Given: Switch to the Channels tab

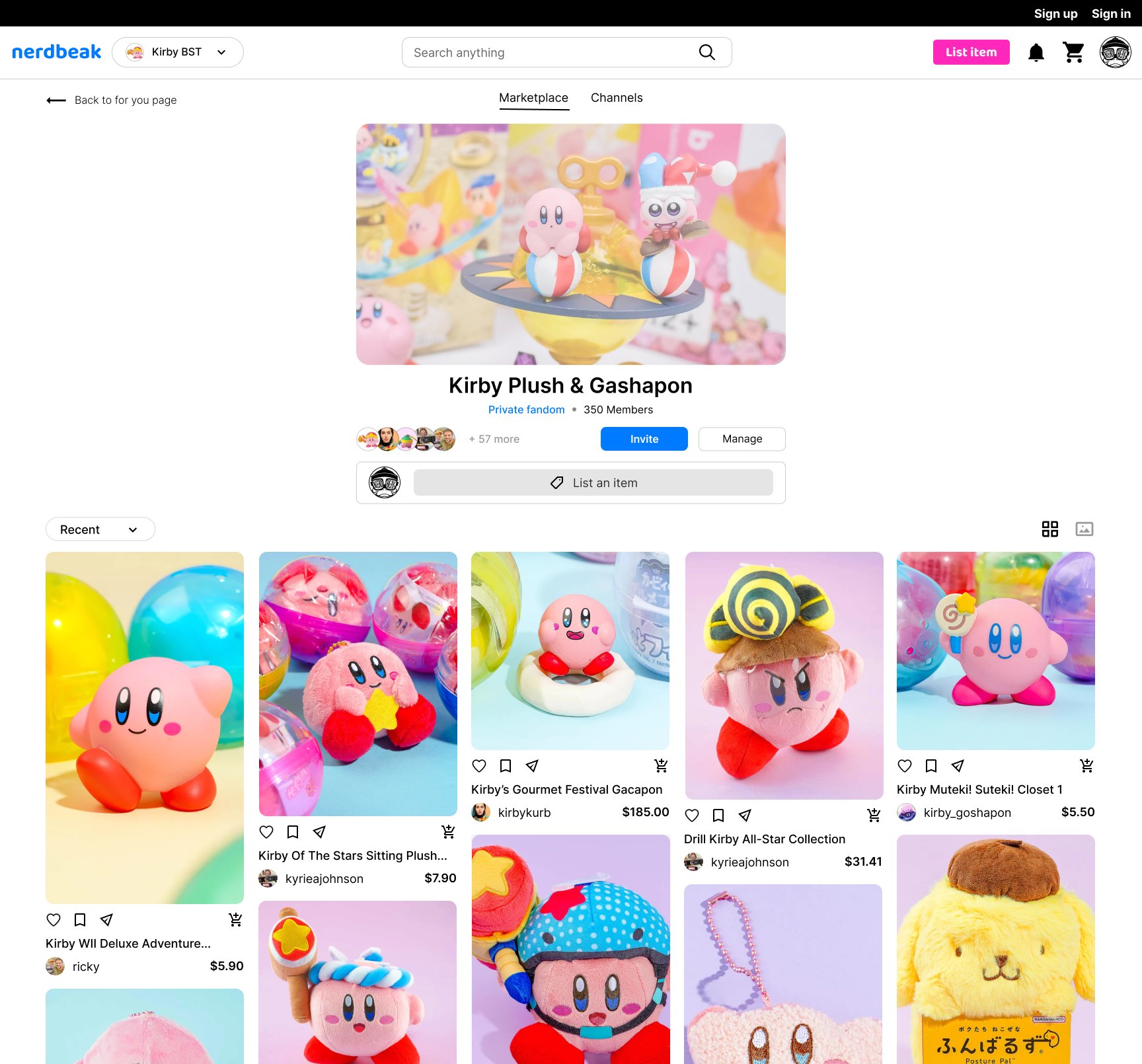Looking at the screenshot, I should point(616,98).
